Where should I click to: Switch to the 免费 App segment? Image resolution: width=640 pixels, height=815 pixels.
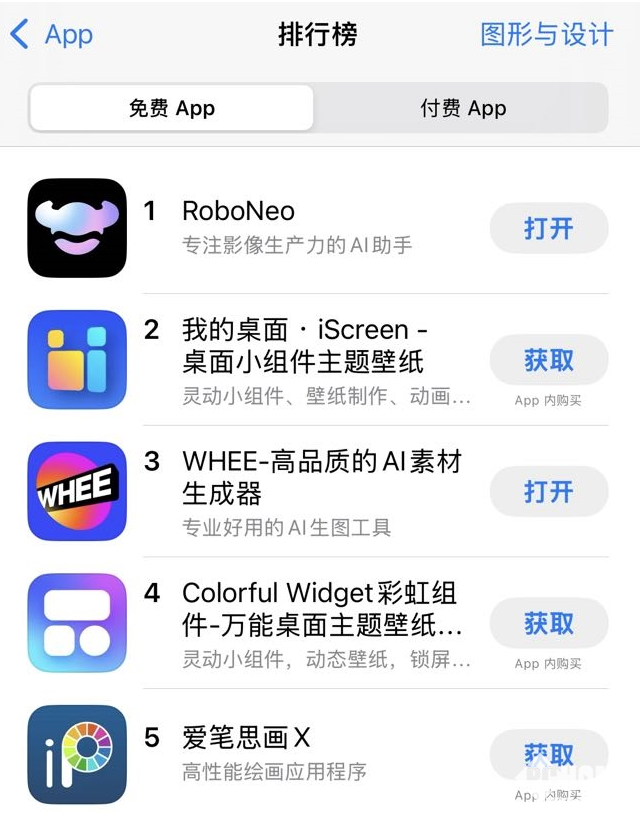(x=171, y=108)
